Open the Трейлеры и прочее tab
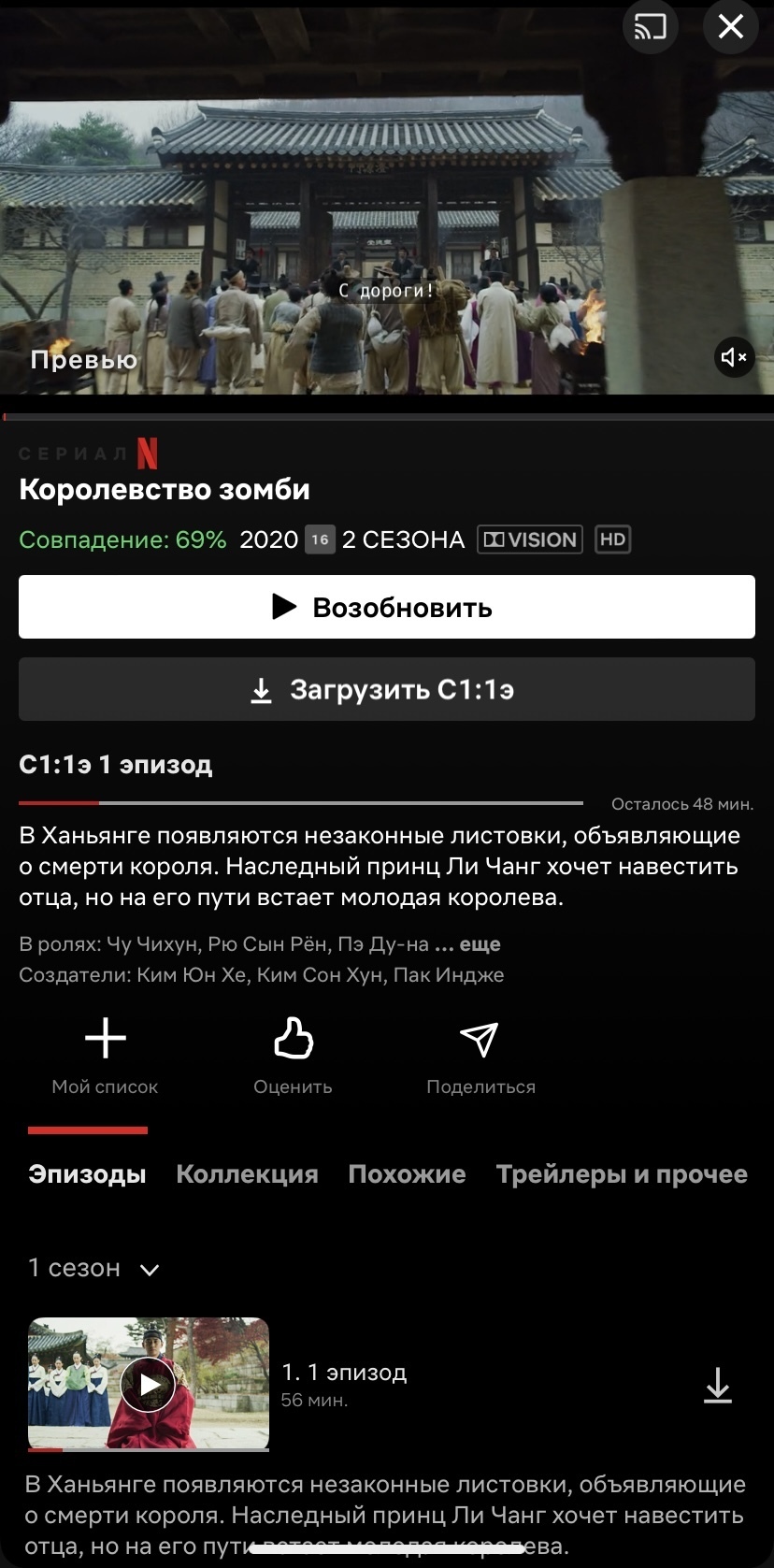Viewport: 774px width, 1568px height. coord(622,1173)
